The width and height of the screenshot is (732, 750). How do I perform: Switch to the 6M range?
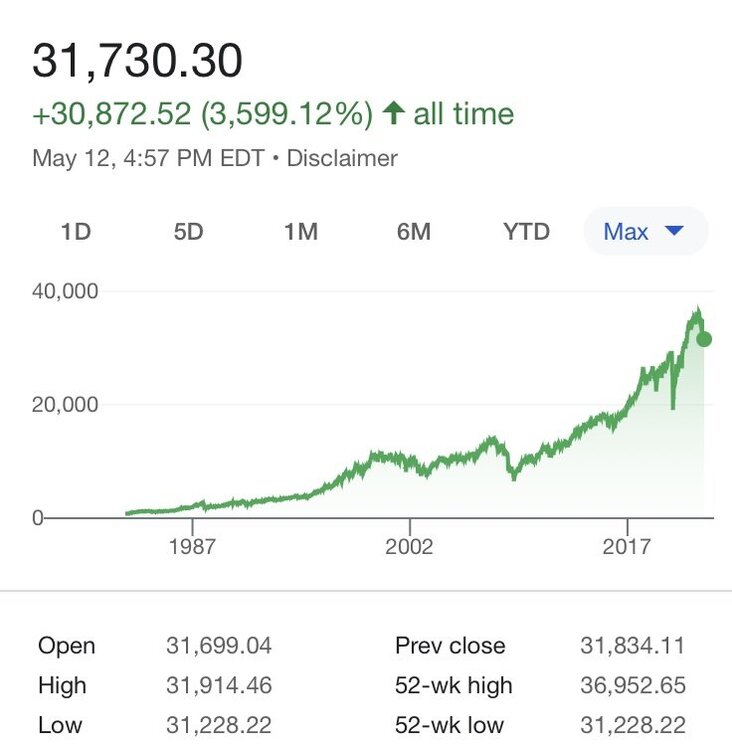(x=413, y=232)
